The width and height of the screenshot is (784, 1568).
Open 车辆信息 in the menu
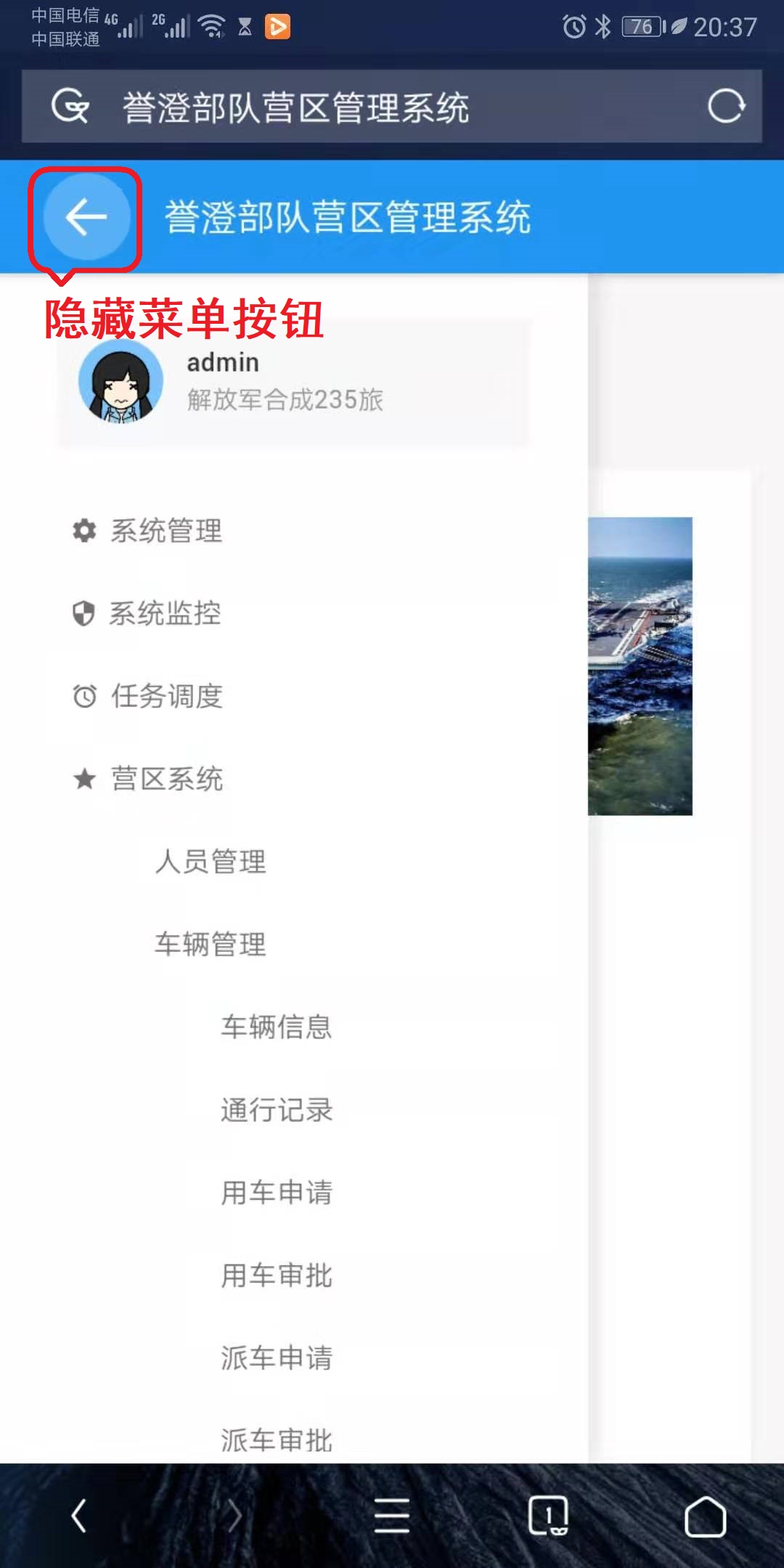pos(275,1027)
